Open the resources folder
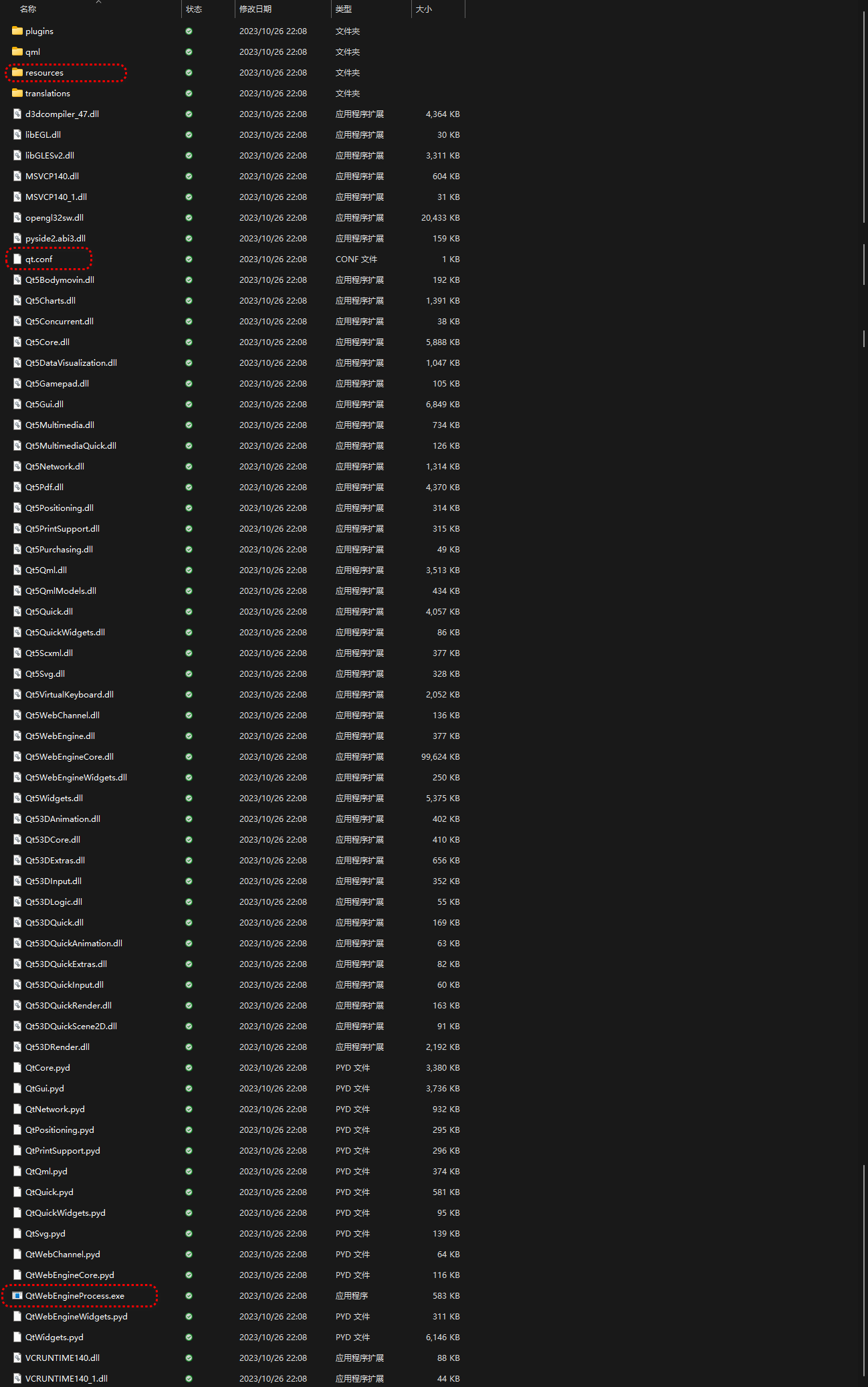 point(44,73)
